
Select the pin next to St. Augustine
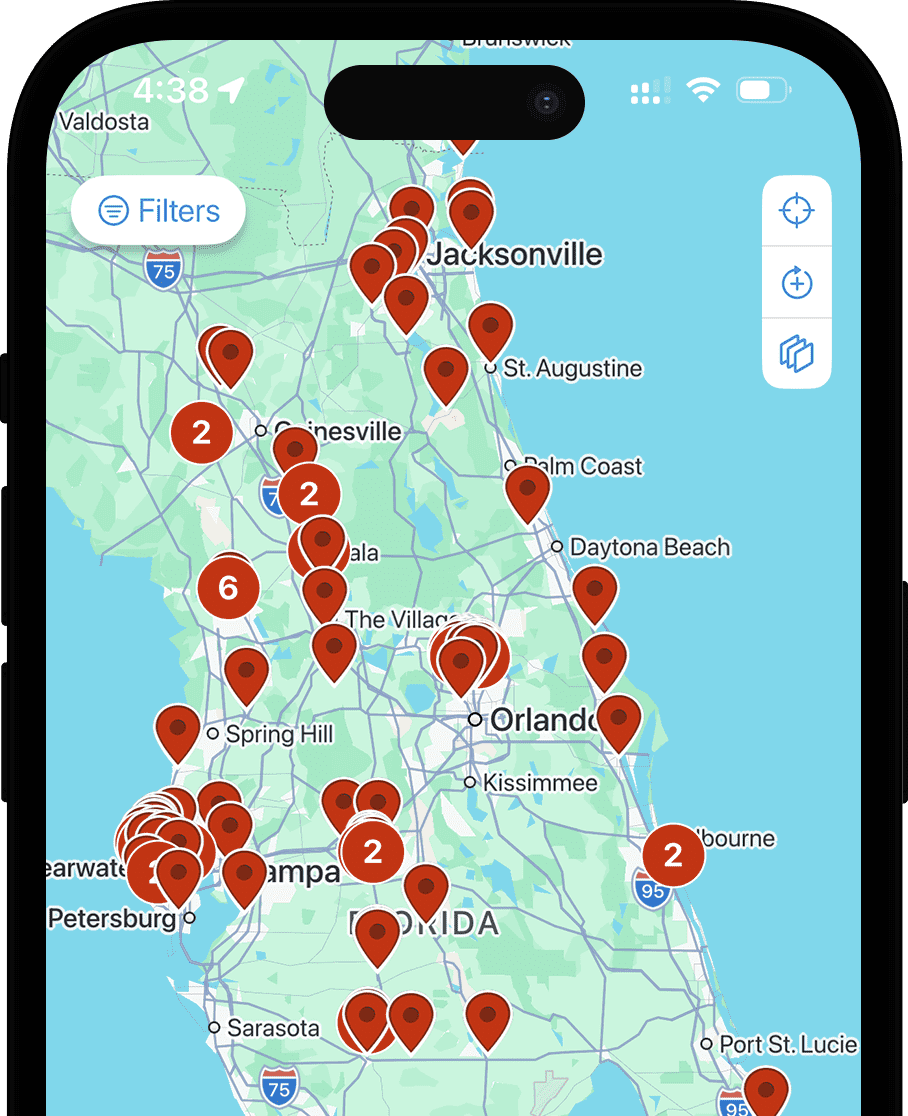pyautogui.click(x=490, y=328)
